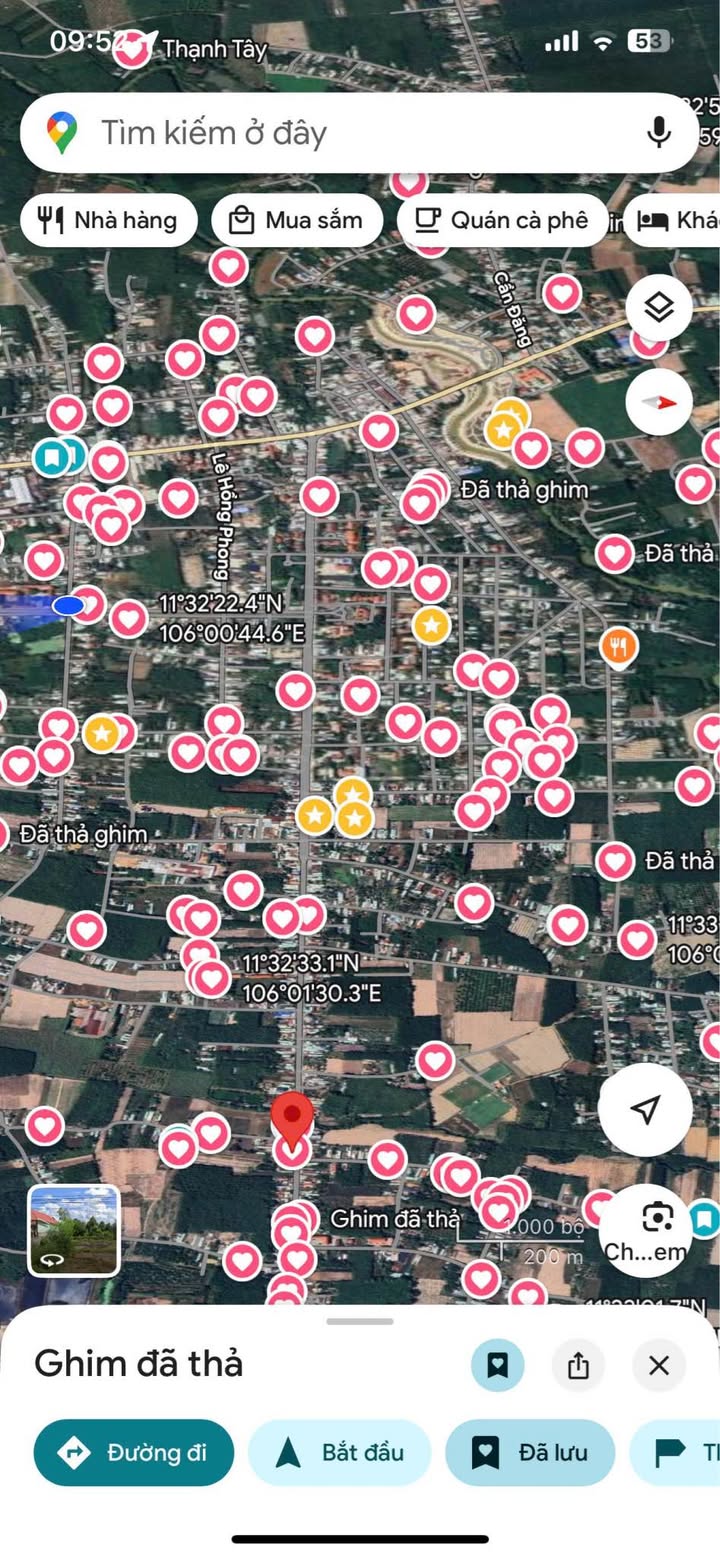Start voice search with the microphone
Viewport: 720px width, 1557px height.
(x=658, y=132)
